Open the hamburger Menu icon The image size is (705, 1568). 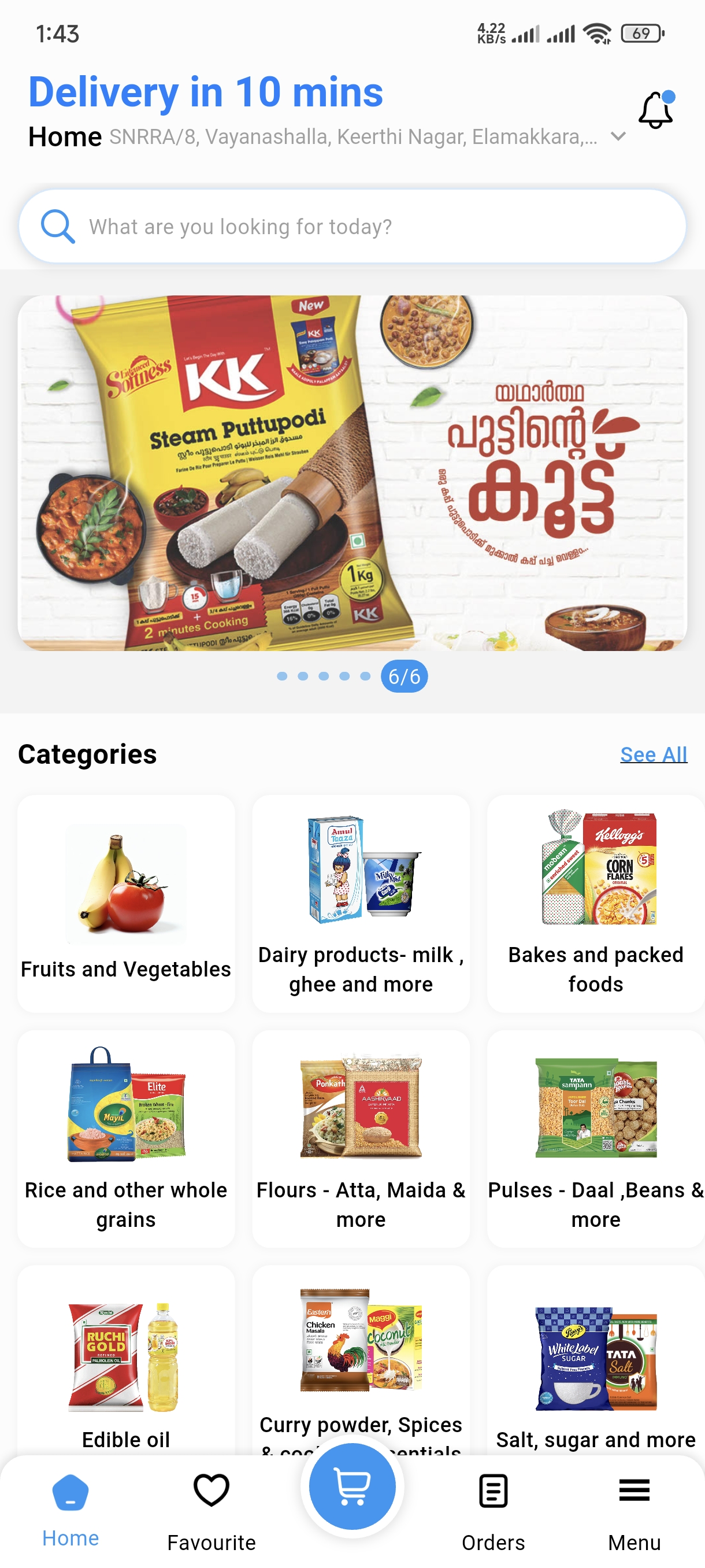point(635,1490)
